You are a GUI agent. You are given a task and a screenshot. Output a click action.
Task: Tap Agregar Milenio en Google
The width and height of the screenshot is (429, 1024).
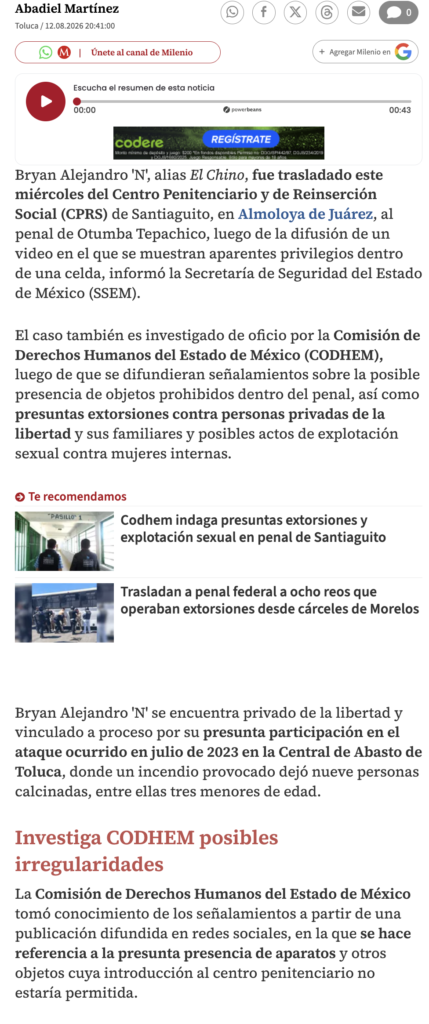365,52
